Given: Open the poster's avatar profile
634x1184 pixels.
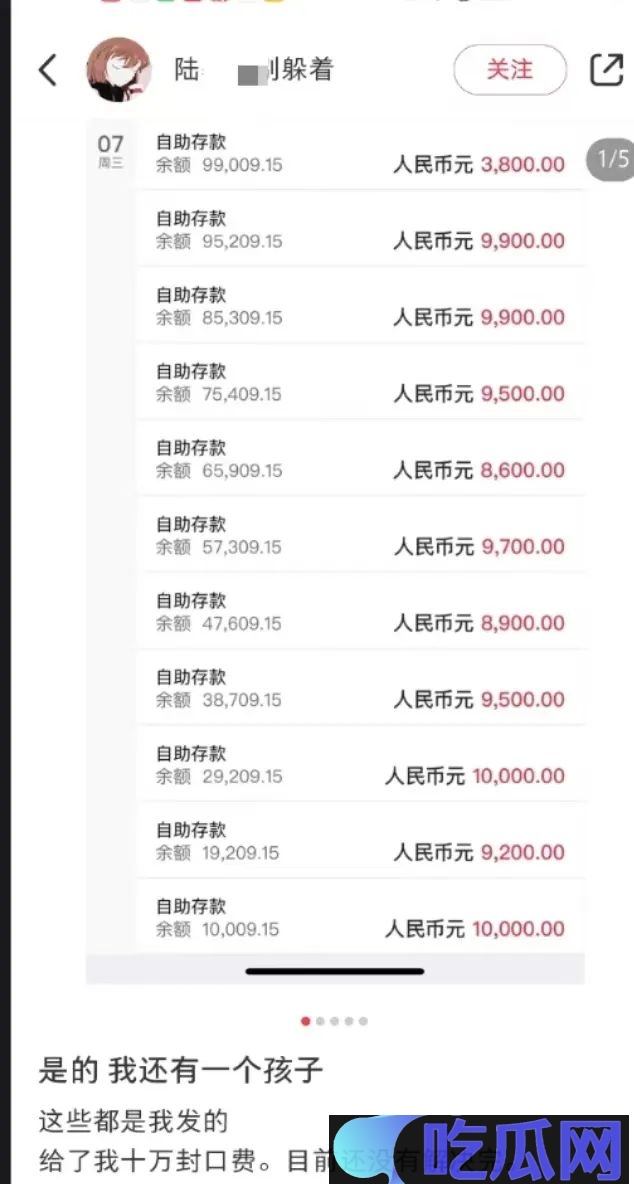Looking at the screenshot, I should 118,69.
